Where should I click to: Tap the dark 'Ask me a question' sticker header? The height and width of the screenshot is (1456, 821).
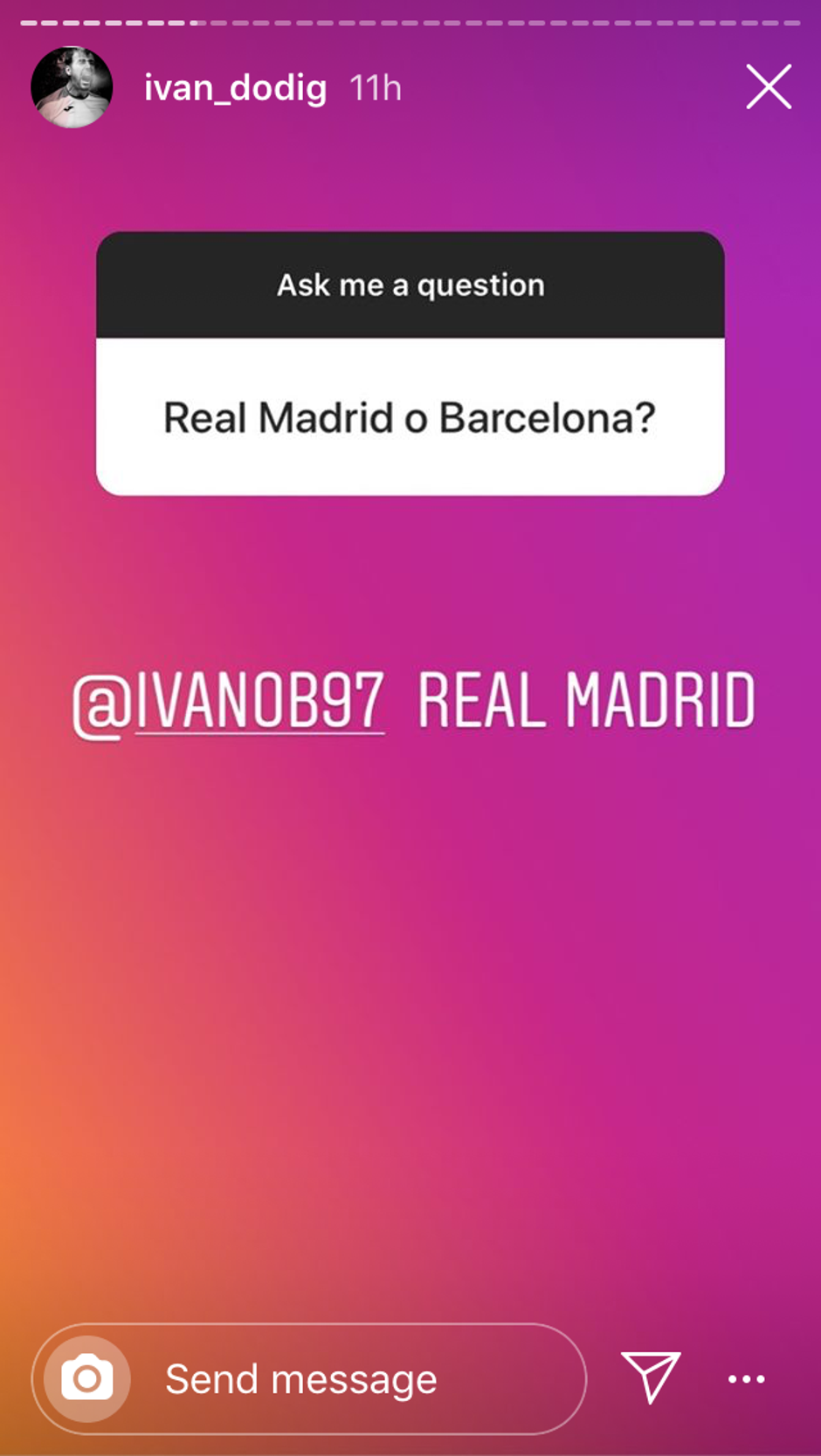(410, 285)
